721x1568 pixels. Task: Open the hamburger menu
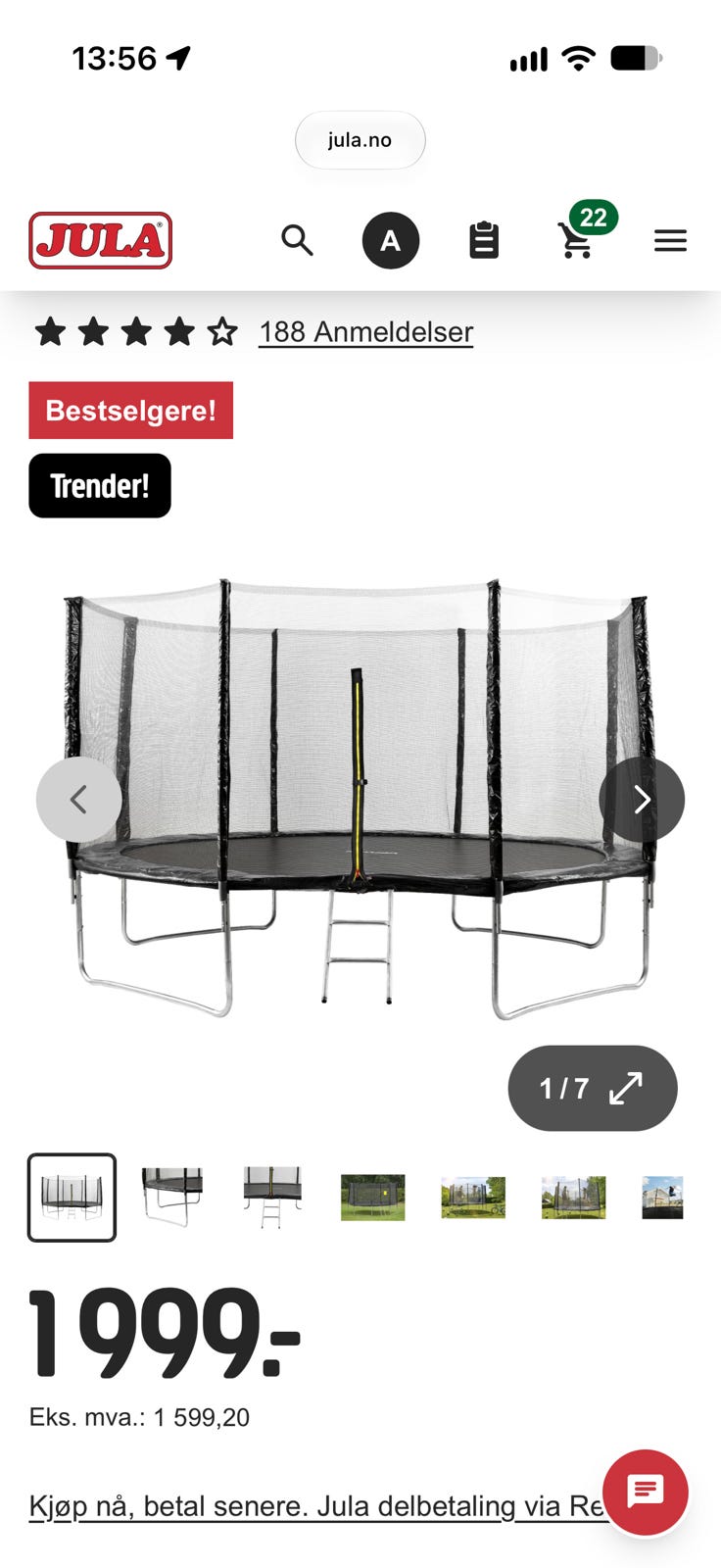671,241
